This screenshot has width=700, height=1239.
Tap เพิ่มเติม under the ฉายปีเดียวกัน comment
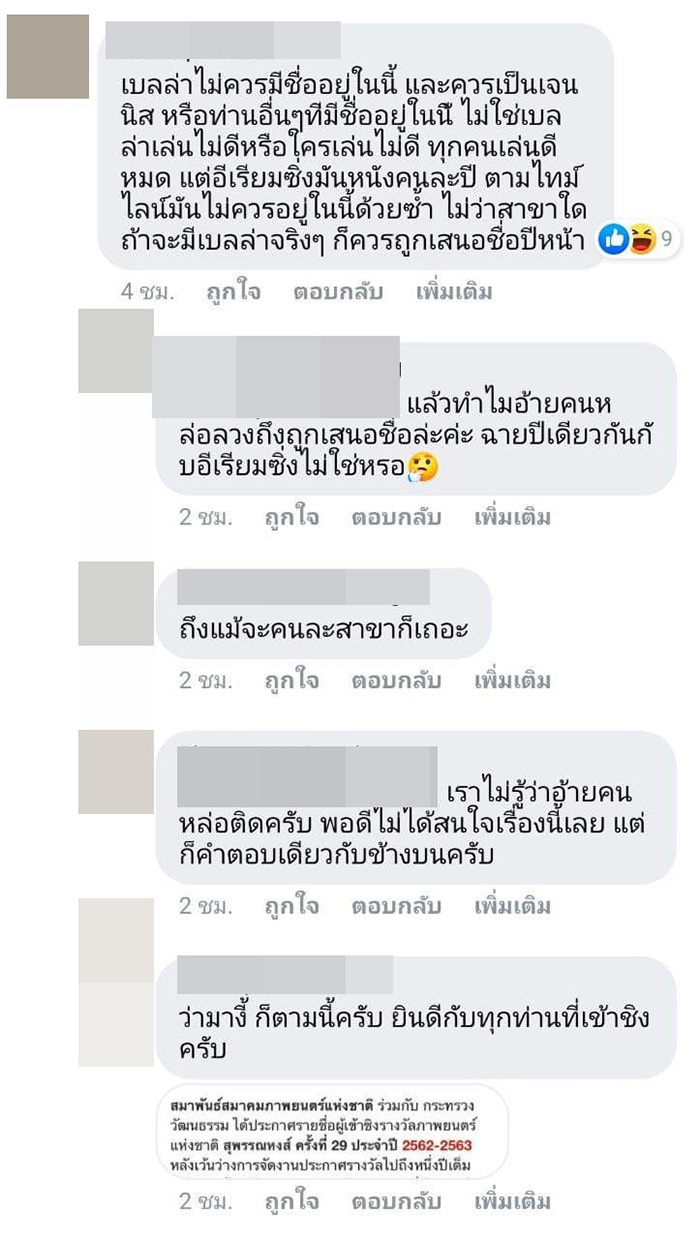(512, 518)
